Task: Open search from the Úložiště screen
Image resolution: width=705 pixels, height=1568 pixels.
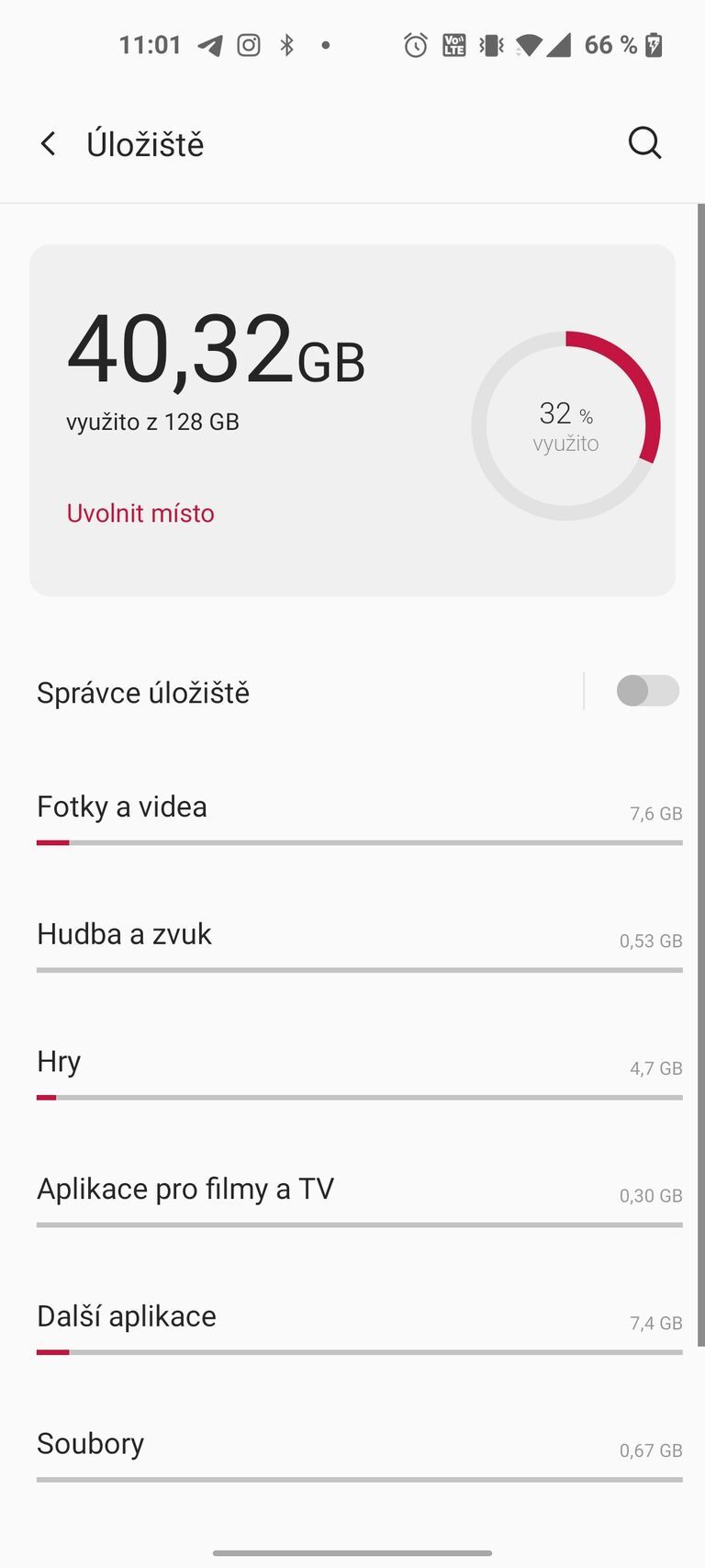Action: (644, 143)
